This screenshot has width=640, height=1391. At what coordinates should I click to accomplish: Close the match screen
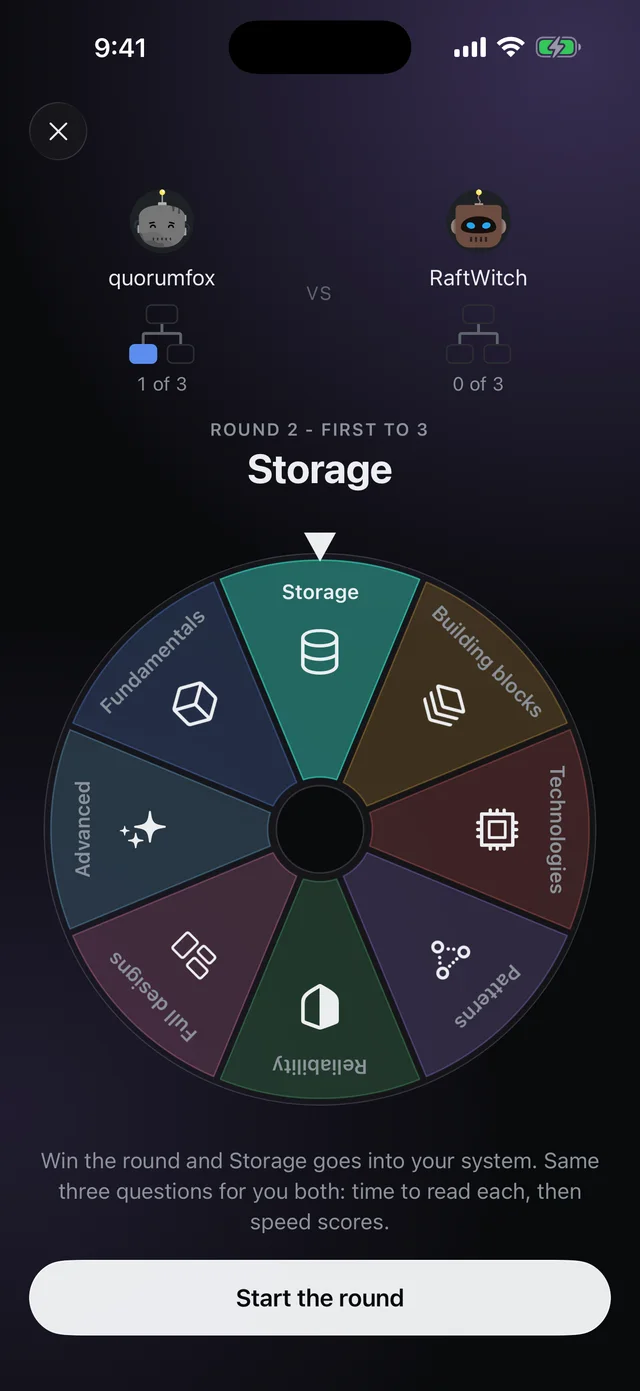click(58, 131)
